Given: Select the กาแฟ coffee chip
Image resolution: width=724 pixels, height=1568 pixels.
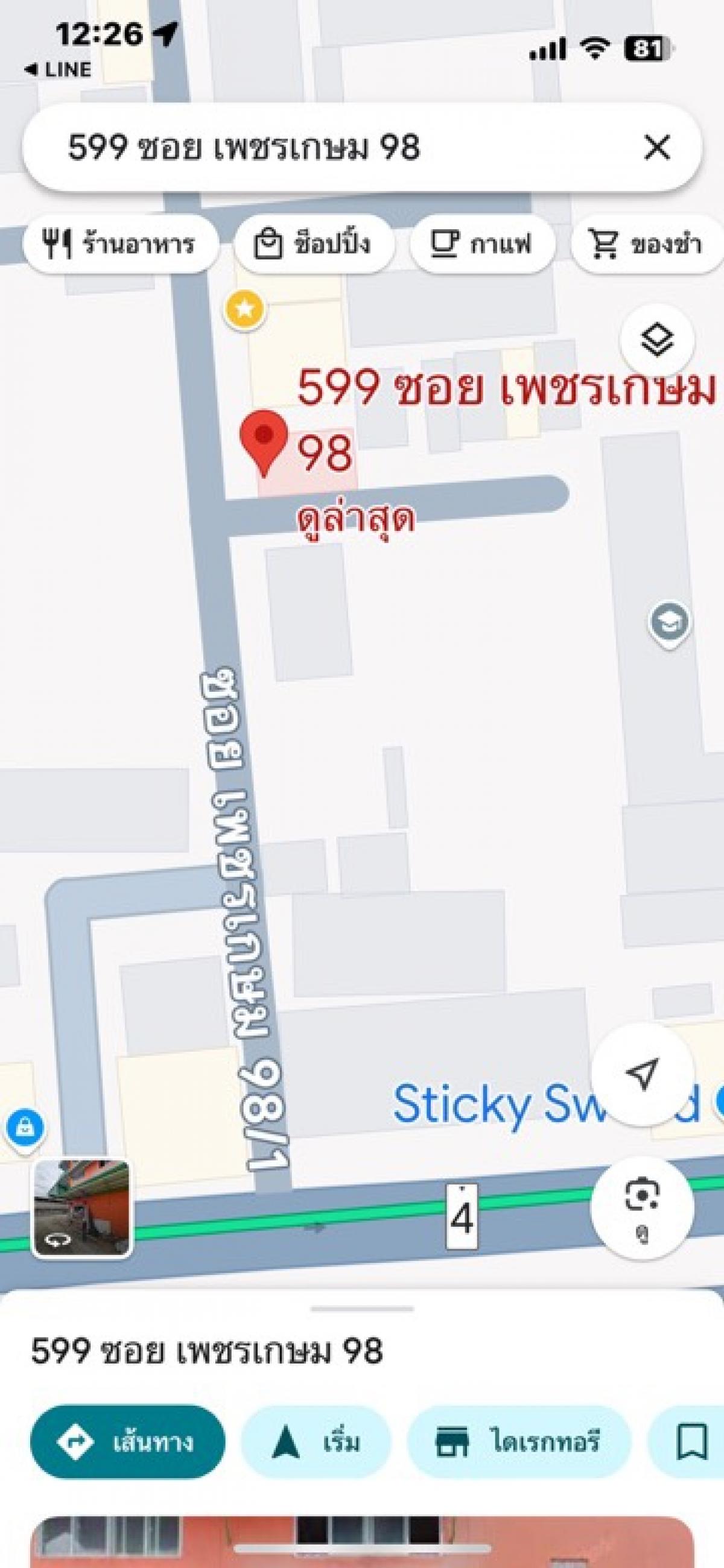Looking at the screenshot, I should click(482, 244).
